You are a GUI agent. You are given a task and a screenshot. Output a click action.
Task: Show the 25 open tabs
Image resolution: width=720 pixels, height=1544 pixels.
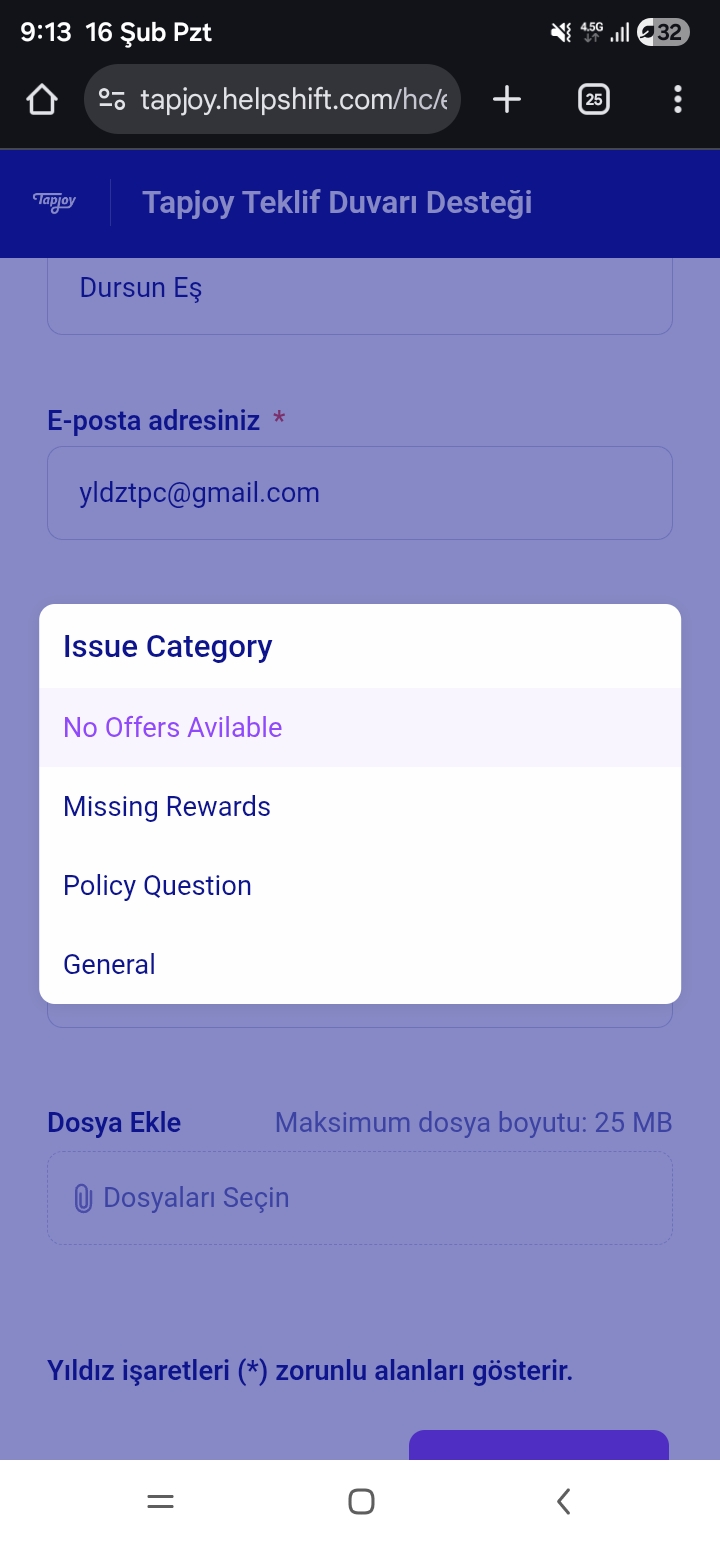click(594, 99)
